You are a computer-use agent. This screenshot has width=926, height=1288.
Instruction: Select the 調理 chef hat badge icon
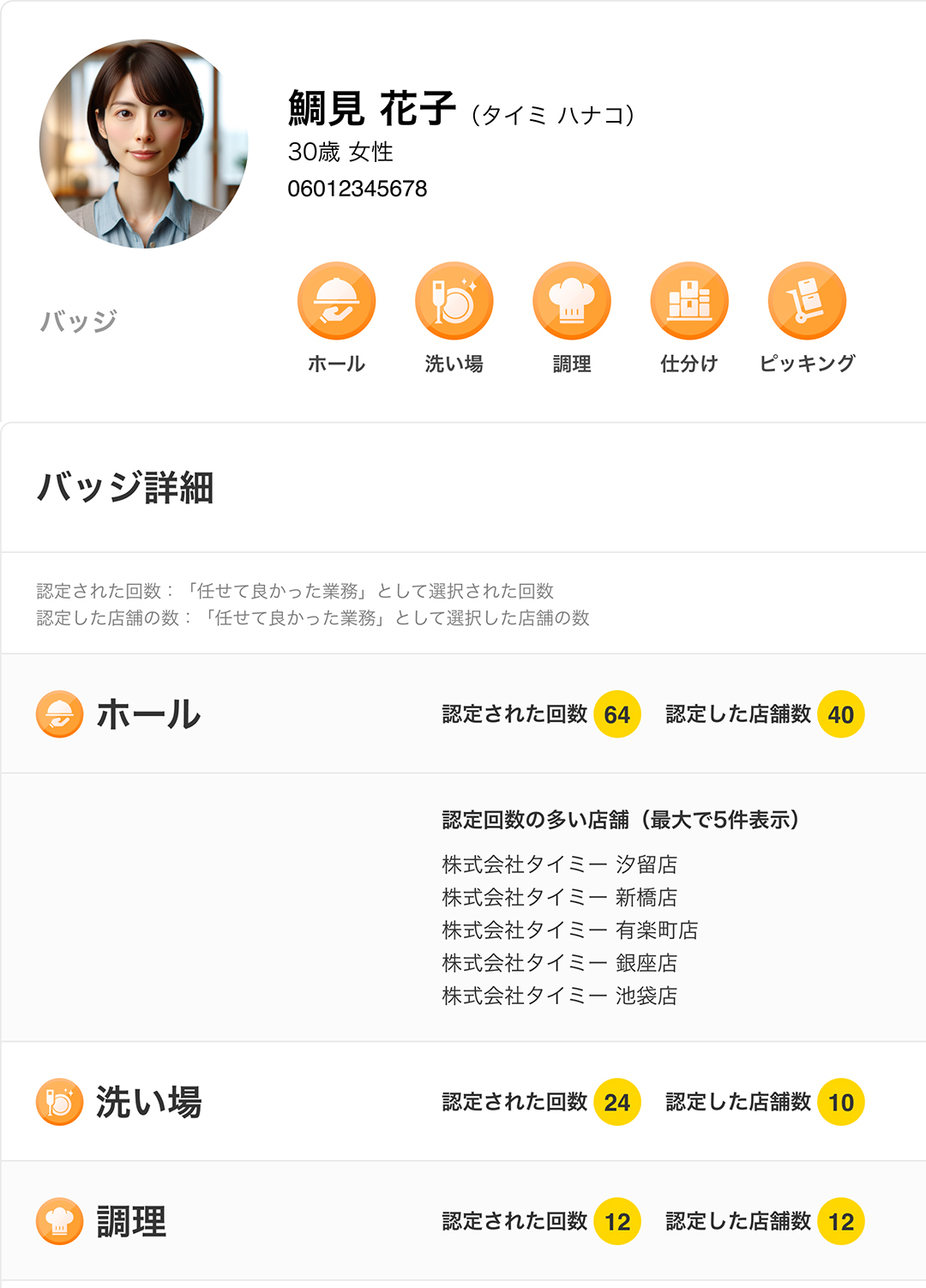click(571, 301)
